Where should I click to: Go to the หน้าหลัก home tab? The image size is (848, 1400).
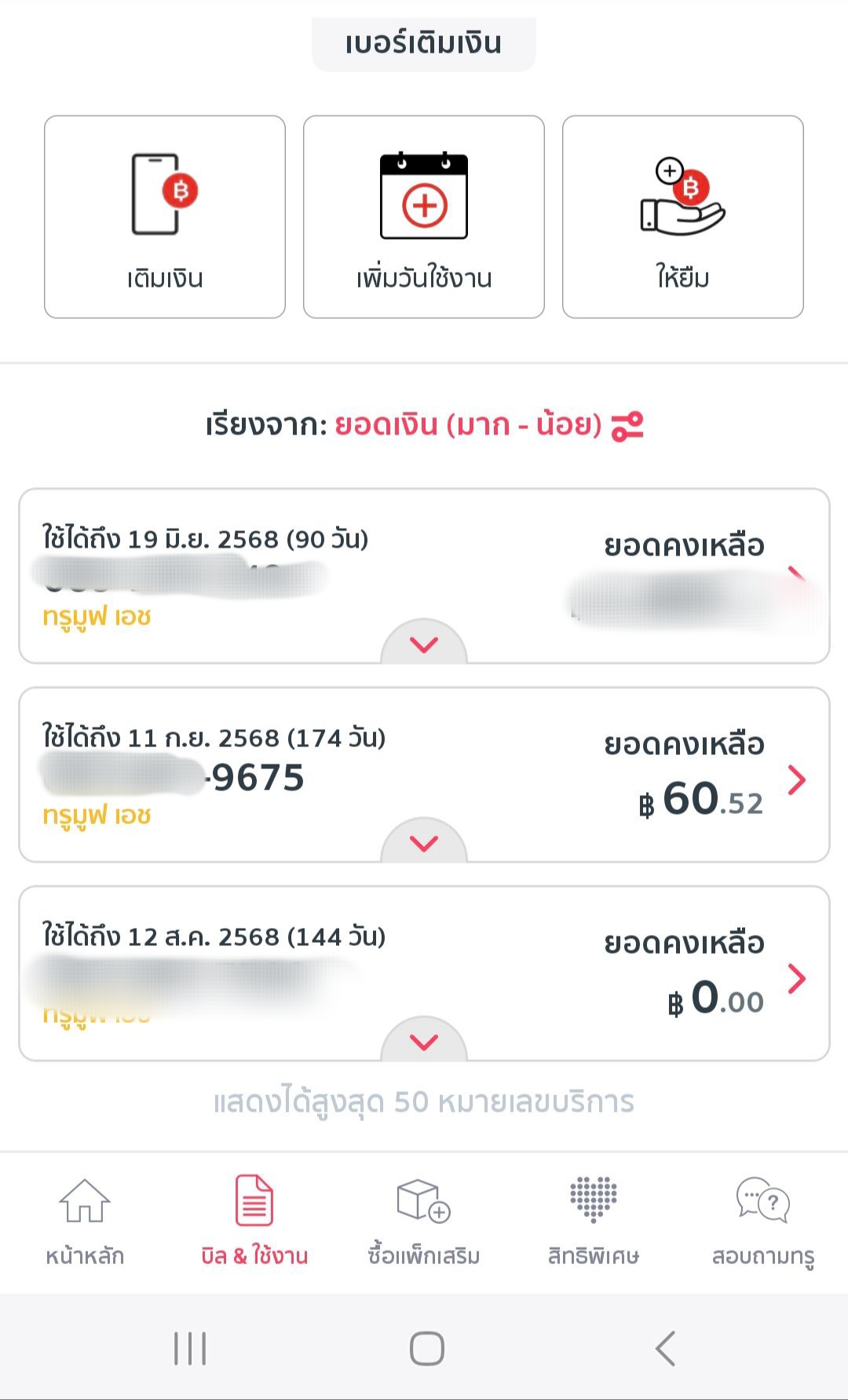85,1222
